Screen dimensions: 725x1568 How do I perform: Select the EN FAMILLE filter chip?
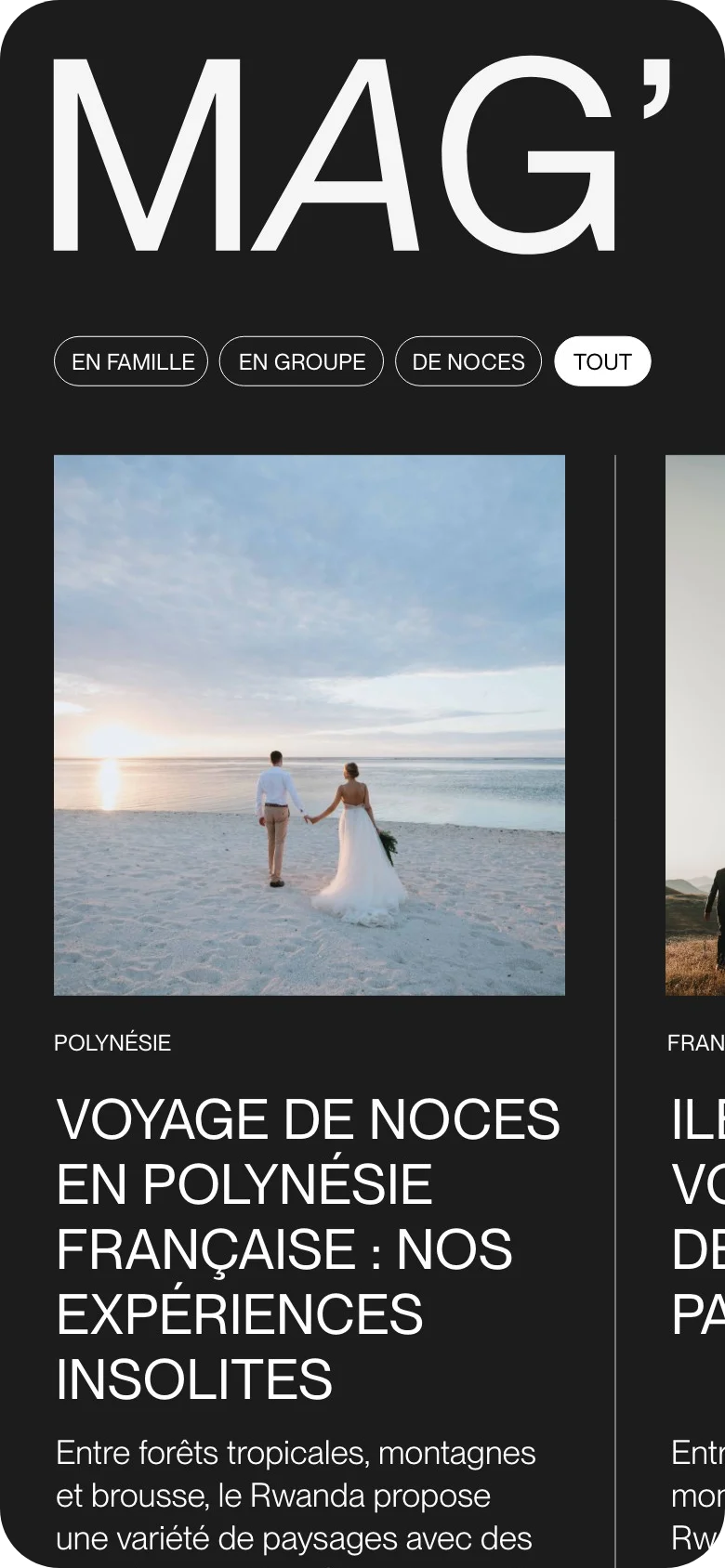click(131, 361)
